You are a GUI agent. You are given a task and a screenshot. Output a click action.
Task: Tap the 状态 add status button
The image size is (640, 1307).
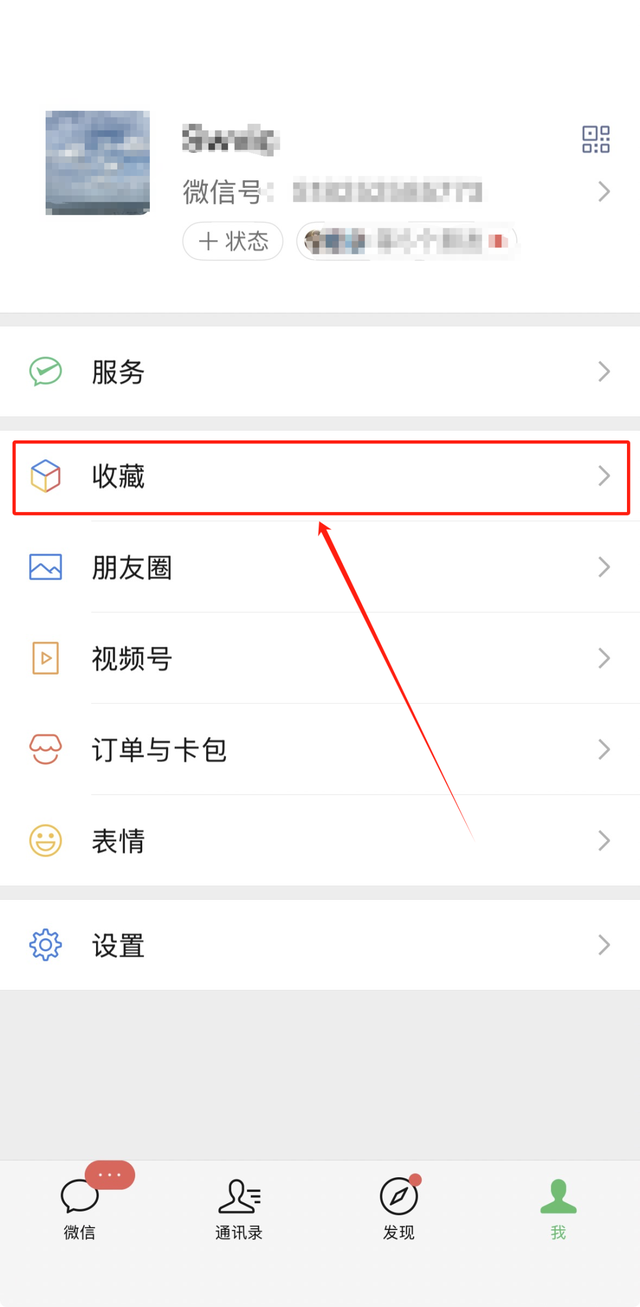(x=233, y=241)
